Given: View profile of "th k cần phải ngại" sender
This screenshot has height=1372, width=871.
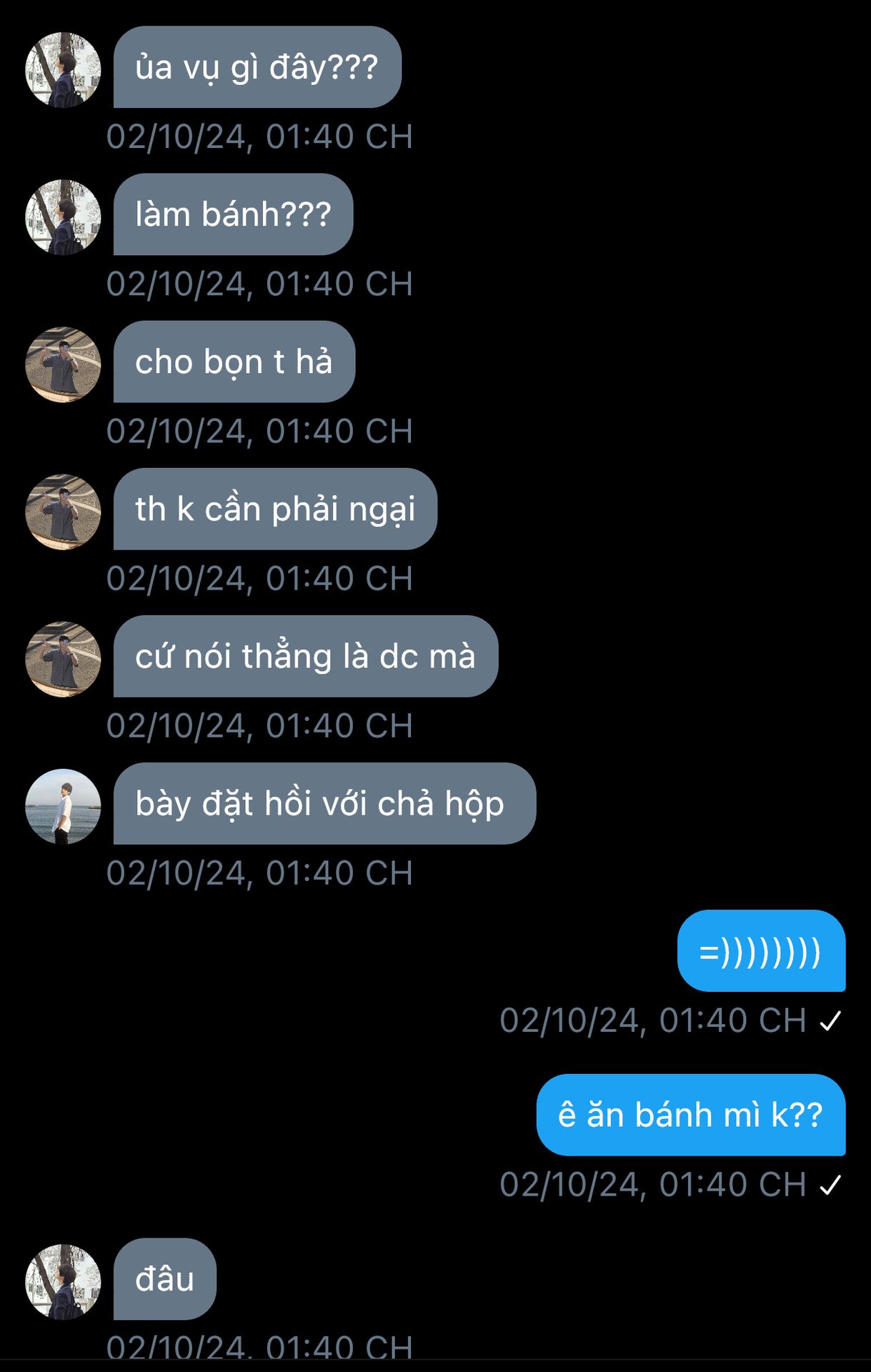Looking at the screenshot, I should [63, 512].
